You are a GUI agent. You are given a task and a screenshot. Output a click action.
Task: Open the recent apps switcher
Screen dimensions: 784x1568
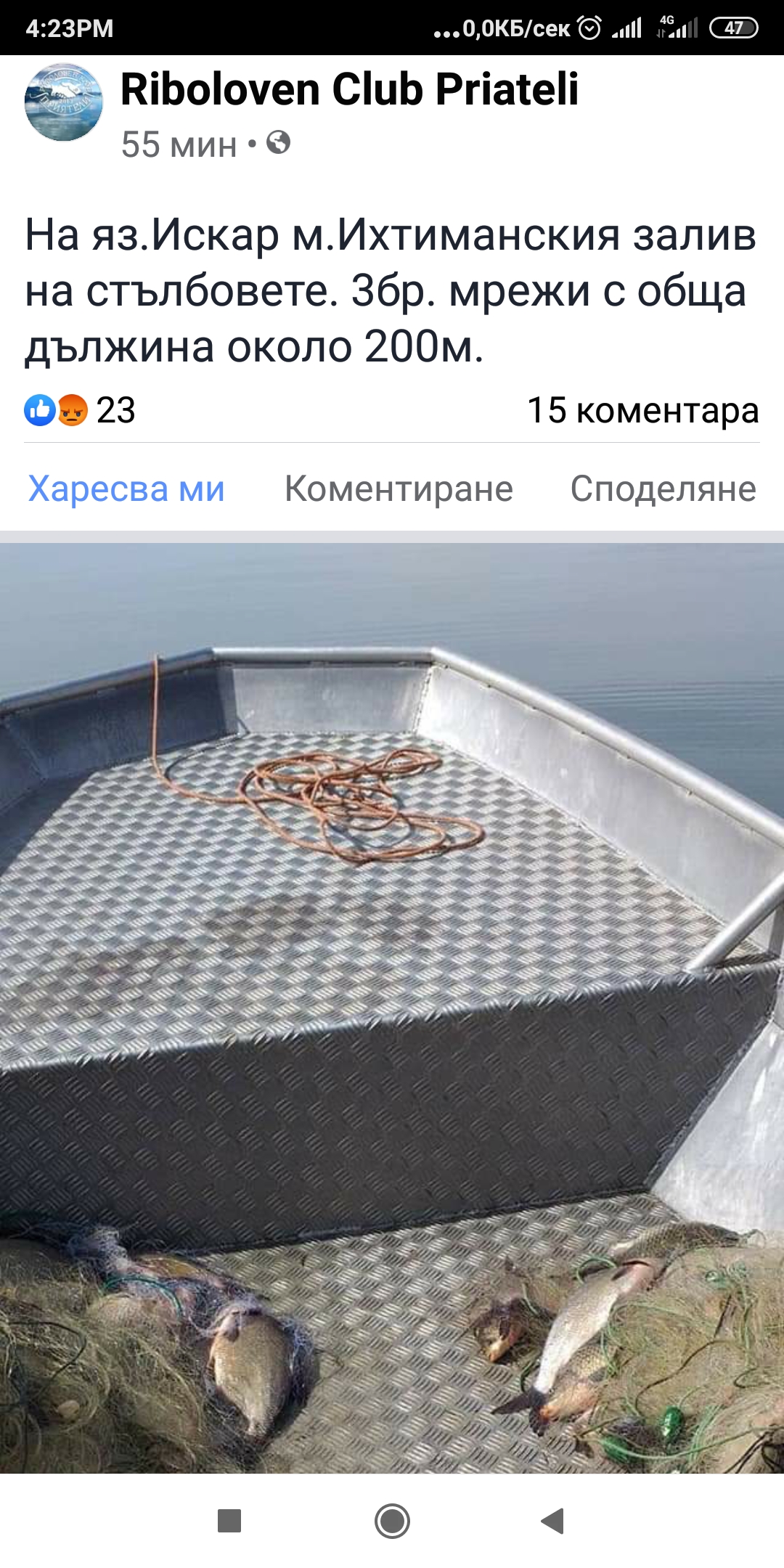(229, 1520)
